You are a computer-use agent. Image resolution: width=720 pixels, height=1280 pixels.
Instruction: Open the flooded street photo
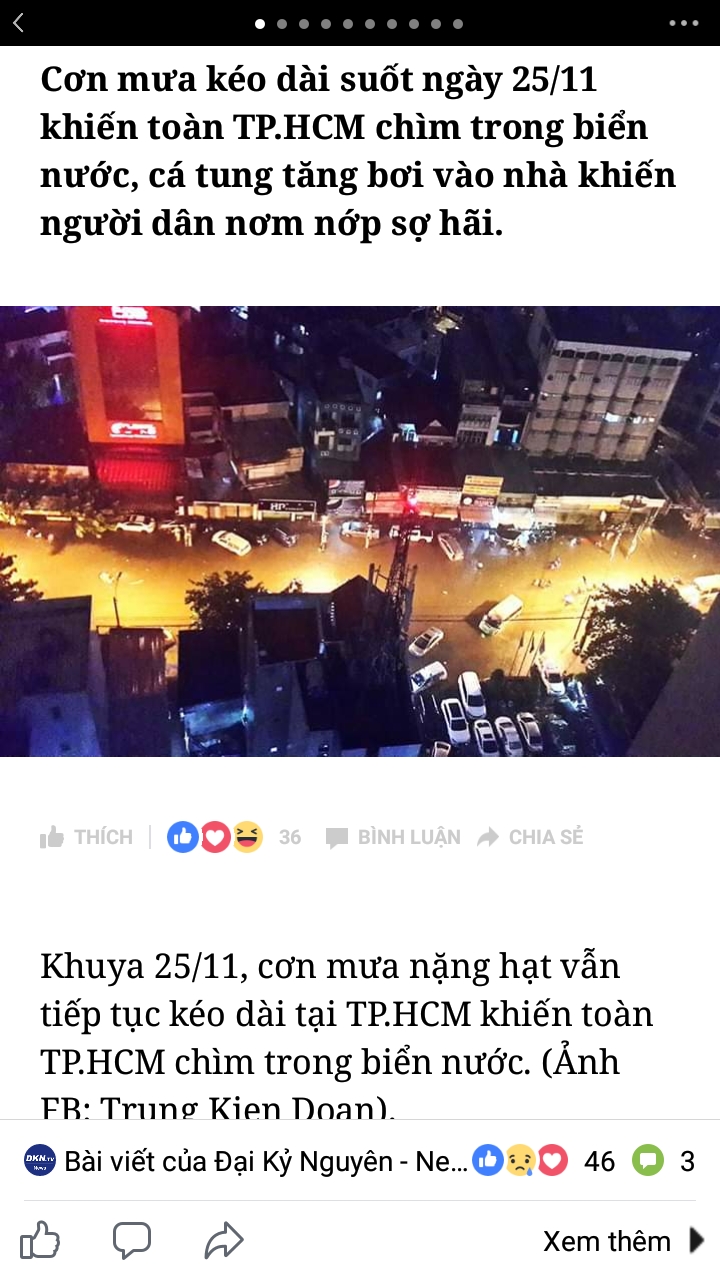[360, 531]
